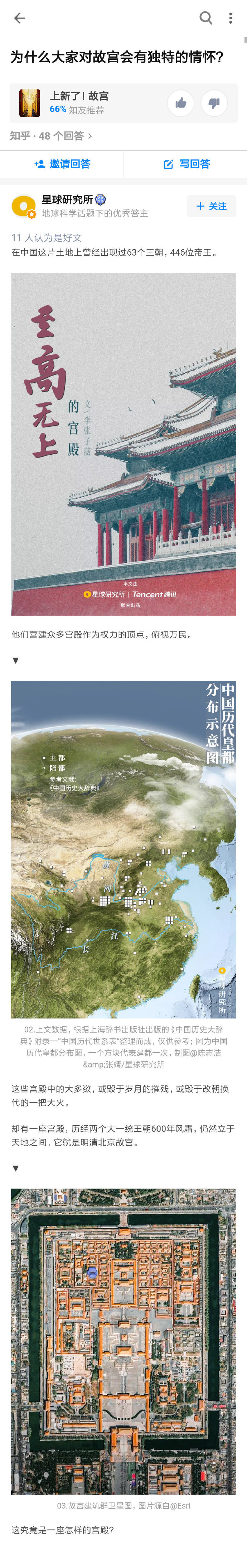The width and height of the screenshot is (247, 1568).
Task: Enlarge the 中国历代皇都分布示意图 map image
Action: pos(124,849)
